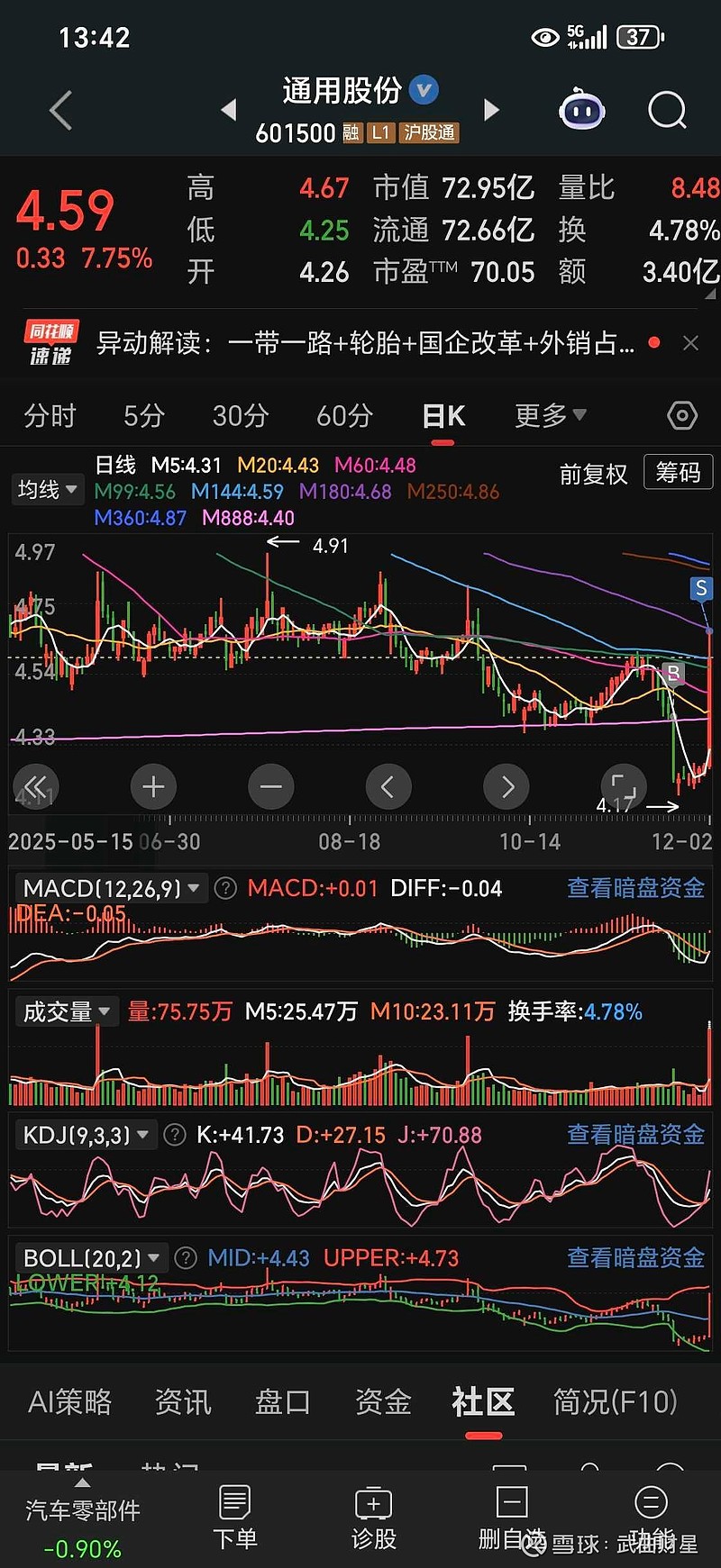The height and width of the screenshot is (1568, 721).
Task: Open chart settings hexagon icon
Action: point(682,415)
